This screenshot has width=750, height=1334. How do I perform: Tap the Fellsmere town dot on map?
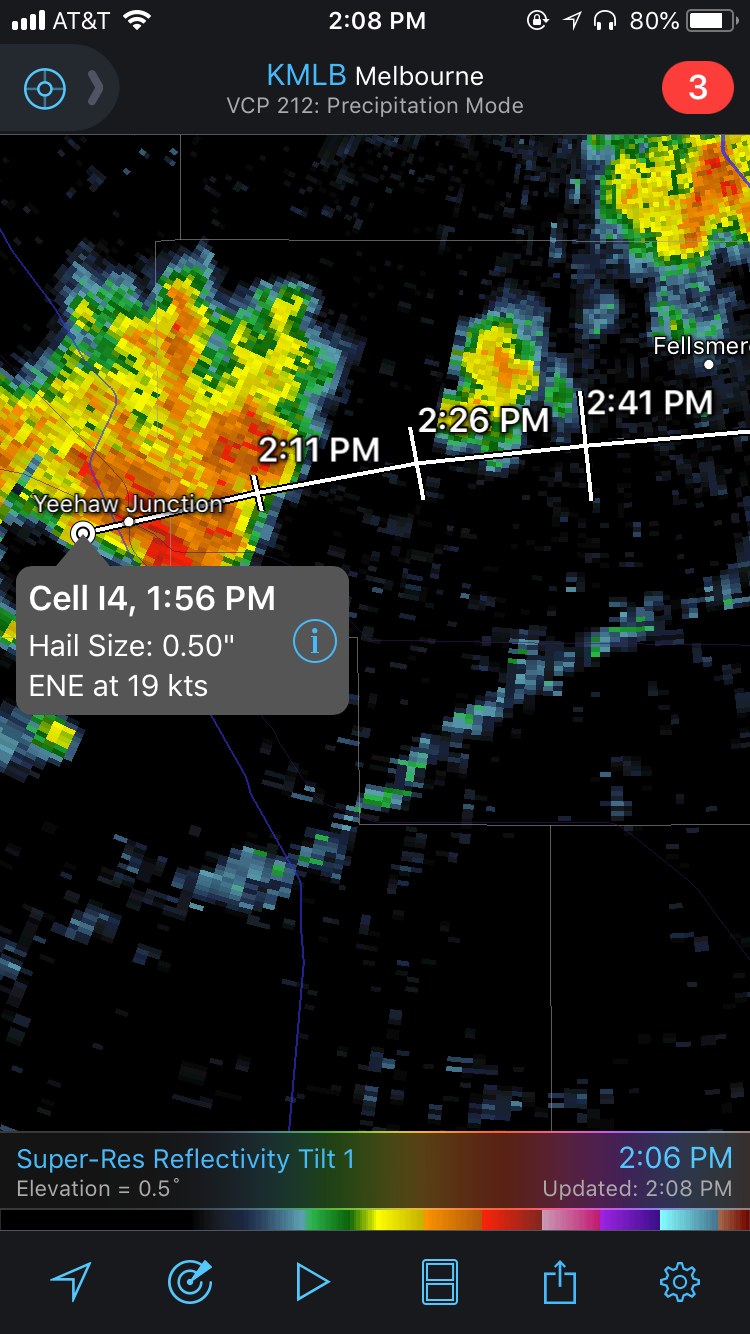point(708,365)
